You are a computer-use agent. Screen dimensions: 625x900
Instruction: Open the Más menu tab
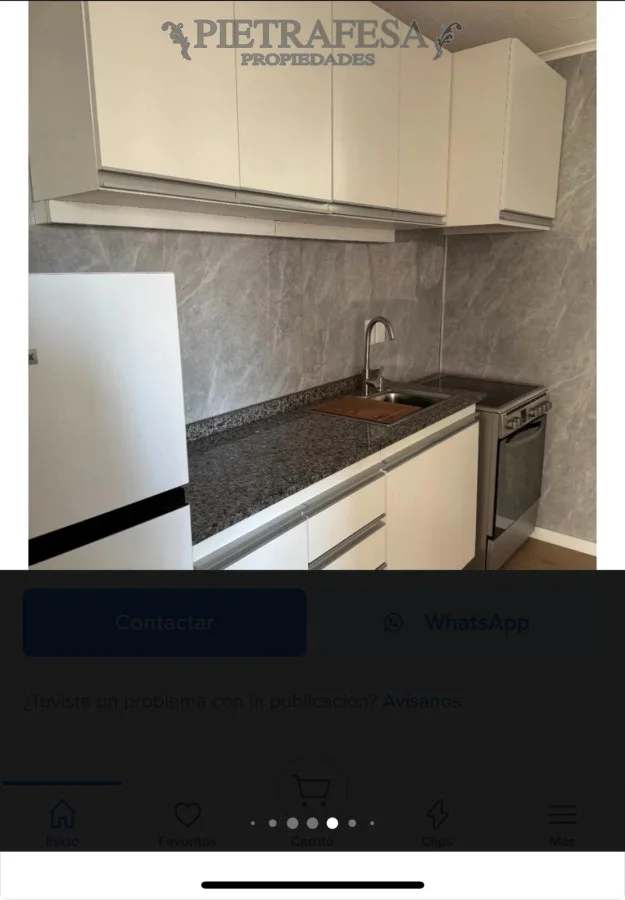562,822
